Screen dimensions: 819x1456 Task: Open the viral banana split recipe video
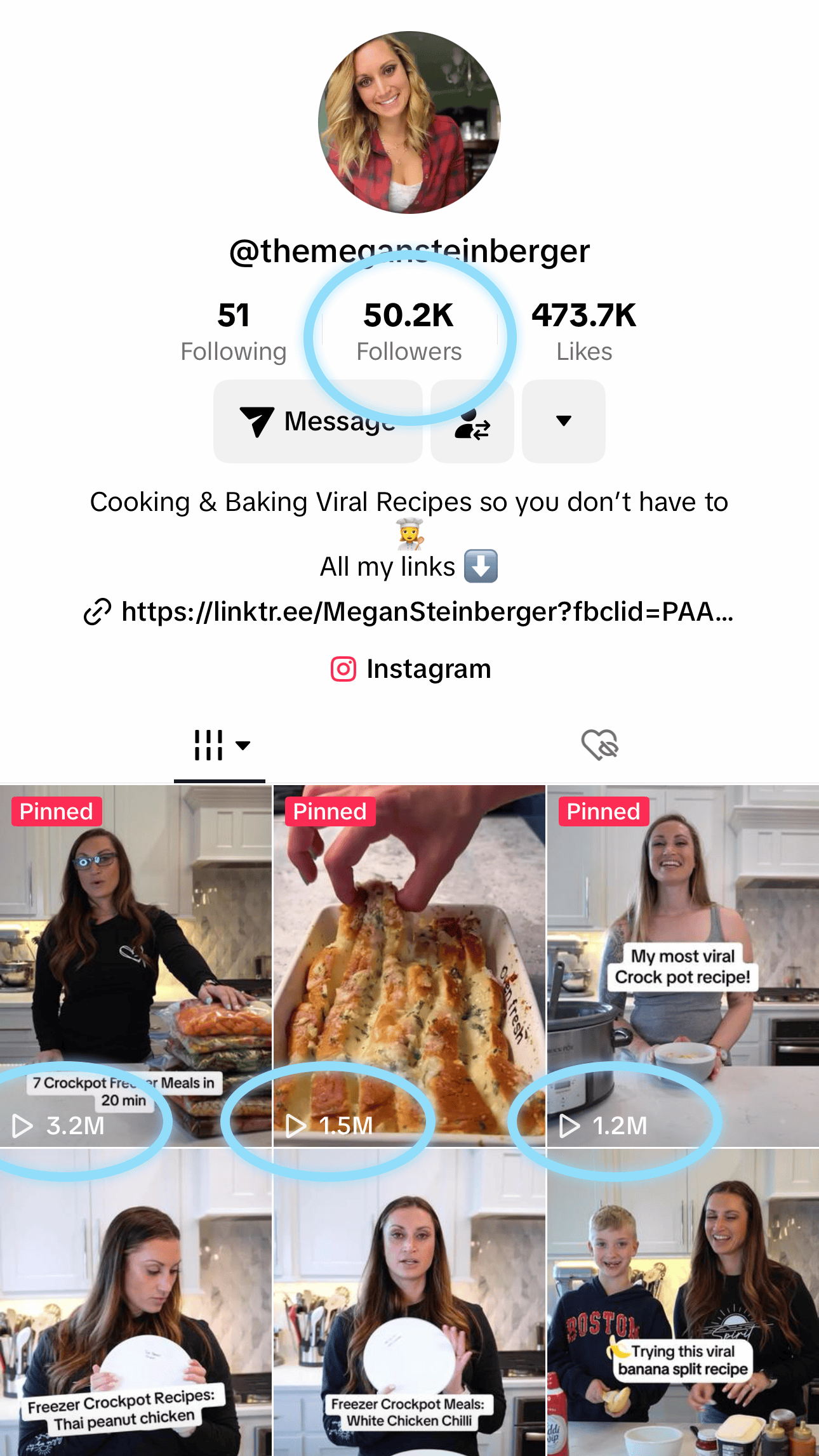pos(682,1301)
